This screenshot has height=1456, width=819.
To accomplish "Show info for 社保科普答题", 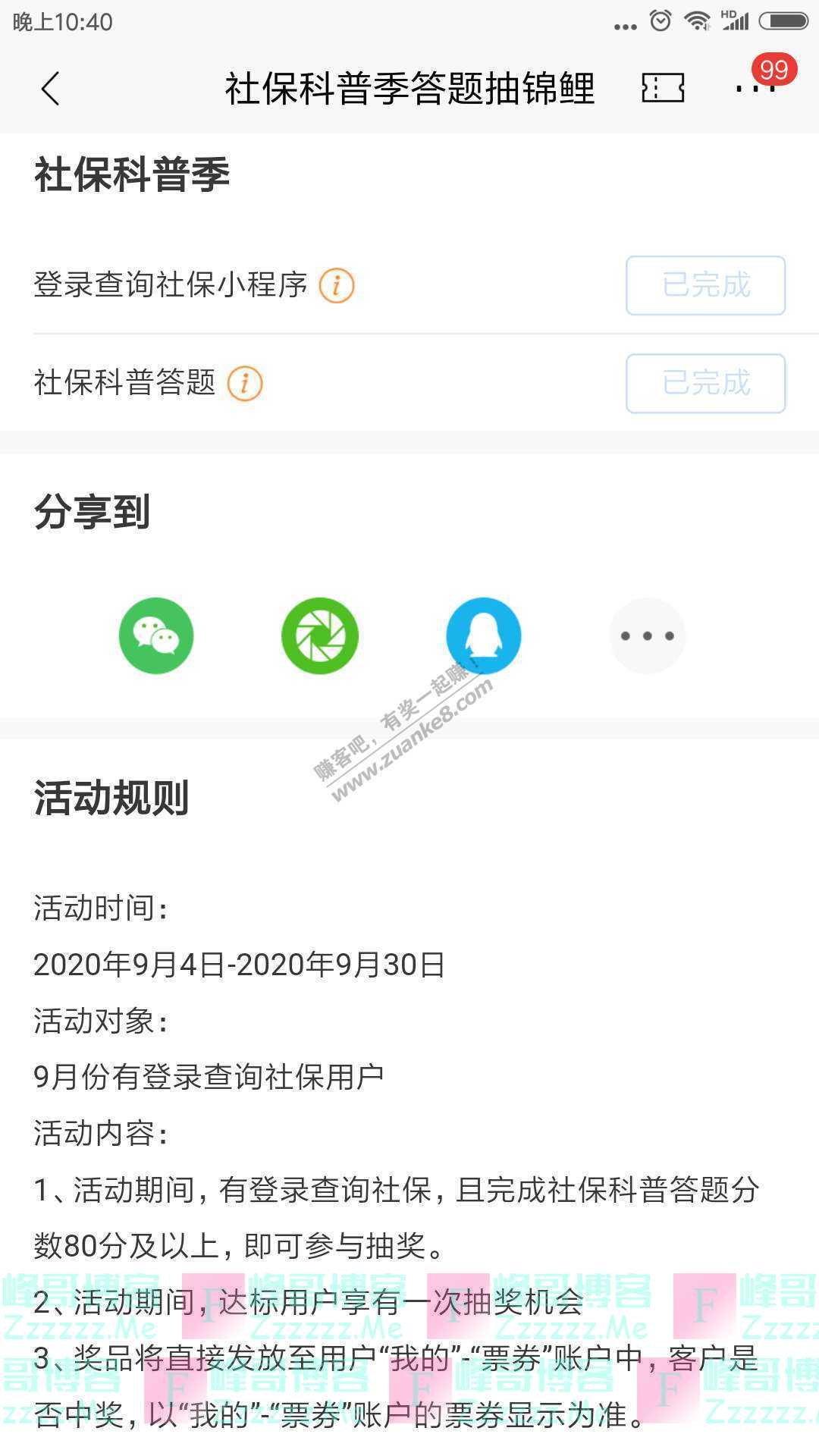I will point(245,383).
